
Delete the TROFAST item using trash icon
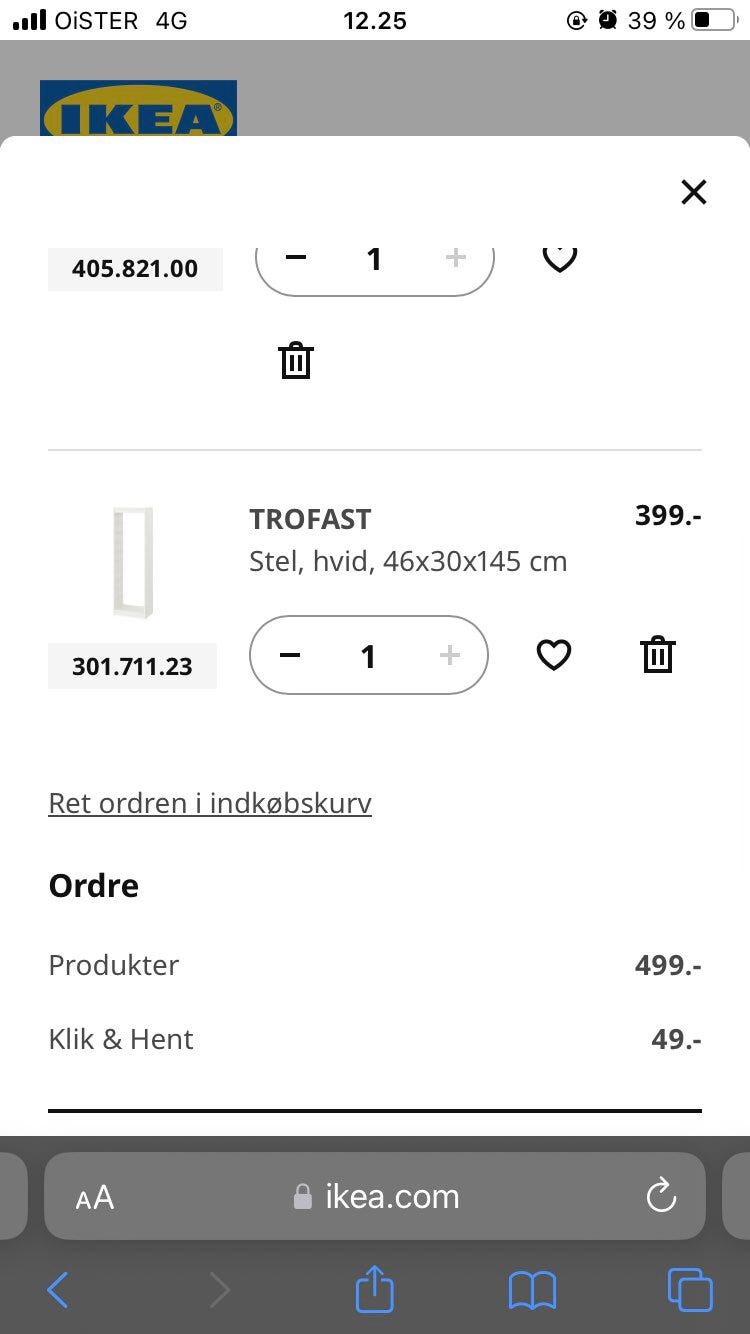[657, 655]
